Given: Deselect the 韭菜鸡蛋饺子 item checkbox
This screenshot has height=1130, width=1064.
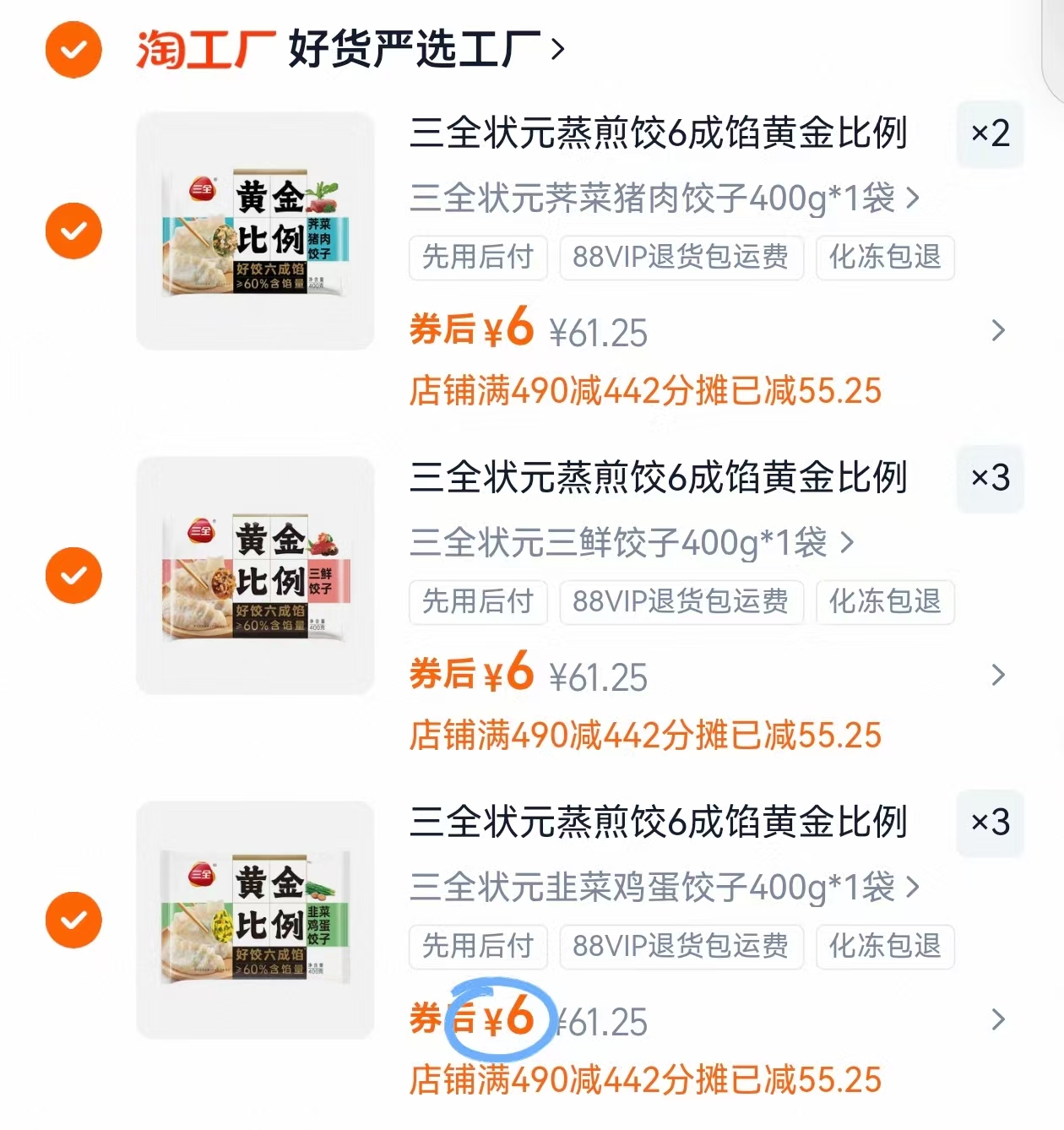Looking at the screenshot, I should (x=73, y=920).
